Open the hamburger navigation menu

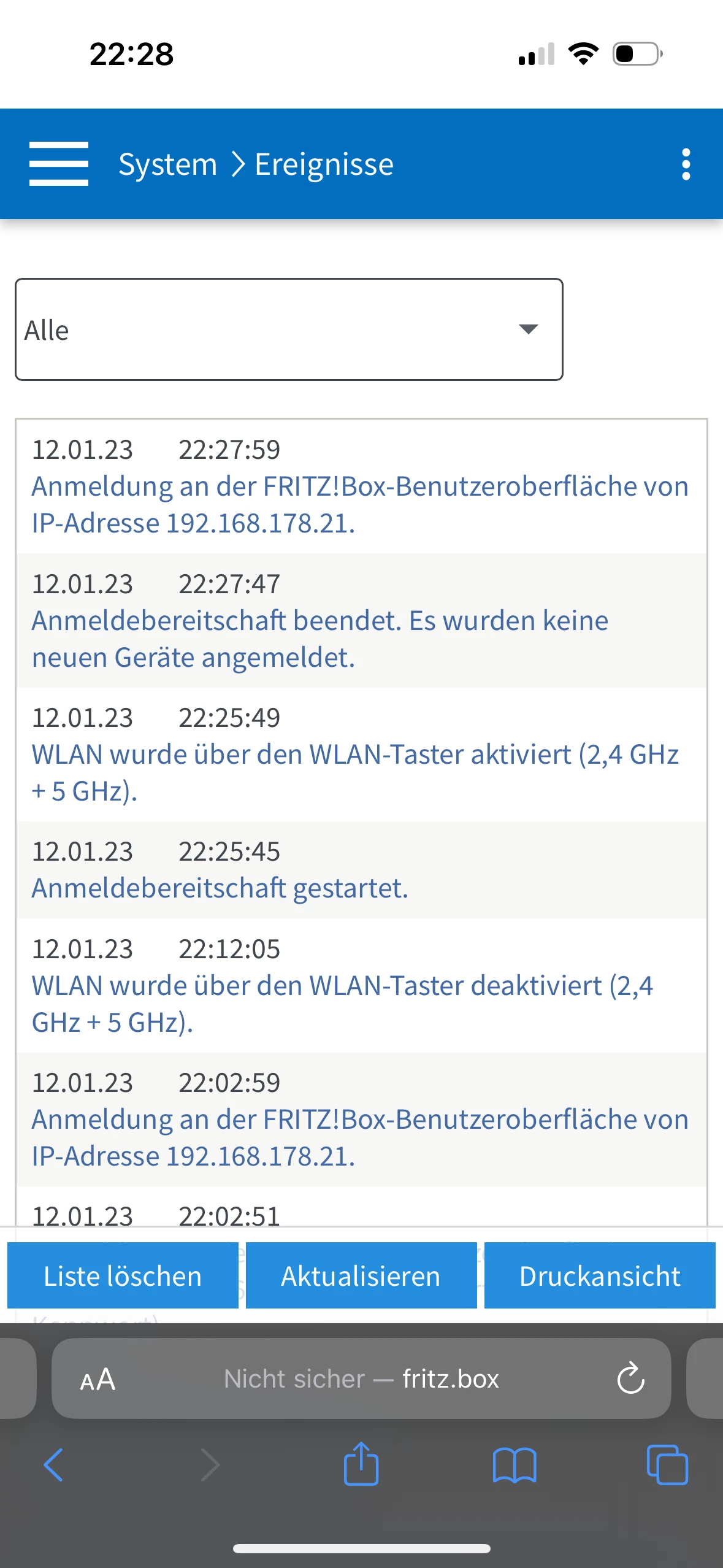pos(59,164)
